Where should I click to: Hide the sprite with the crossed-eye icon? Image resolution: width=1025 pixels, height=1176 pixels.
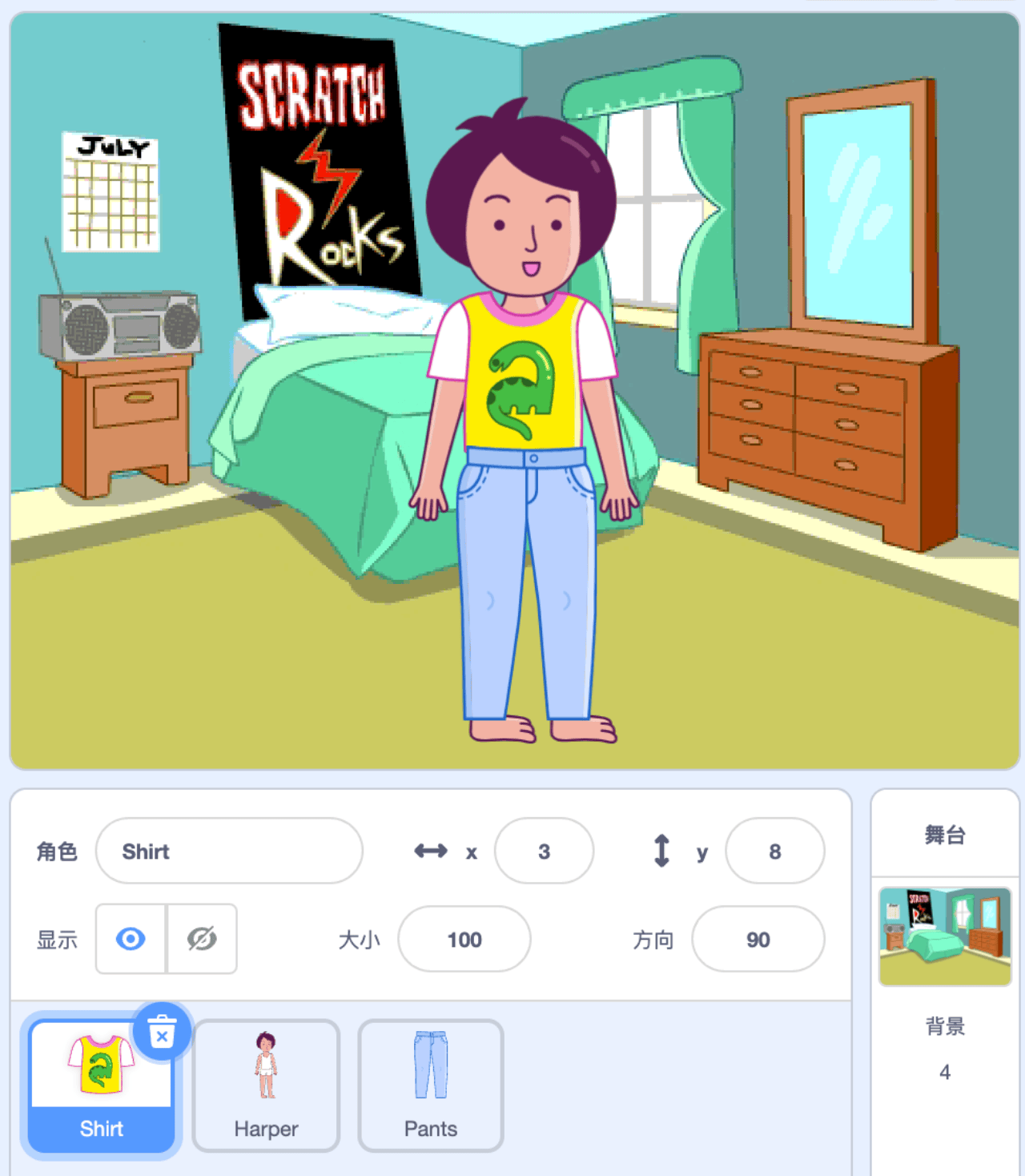[202, 939]
